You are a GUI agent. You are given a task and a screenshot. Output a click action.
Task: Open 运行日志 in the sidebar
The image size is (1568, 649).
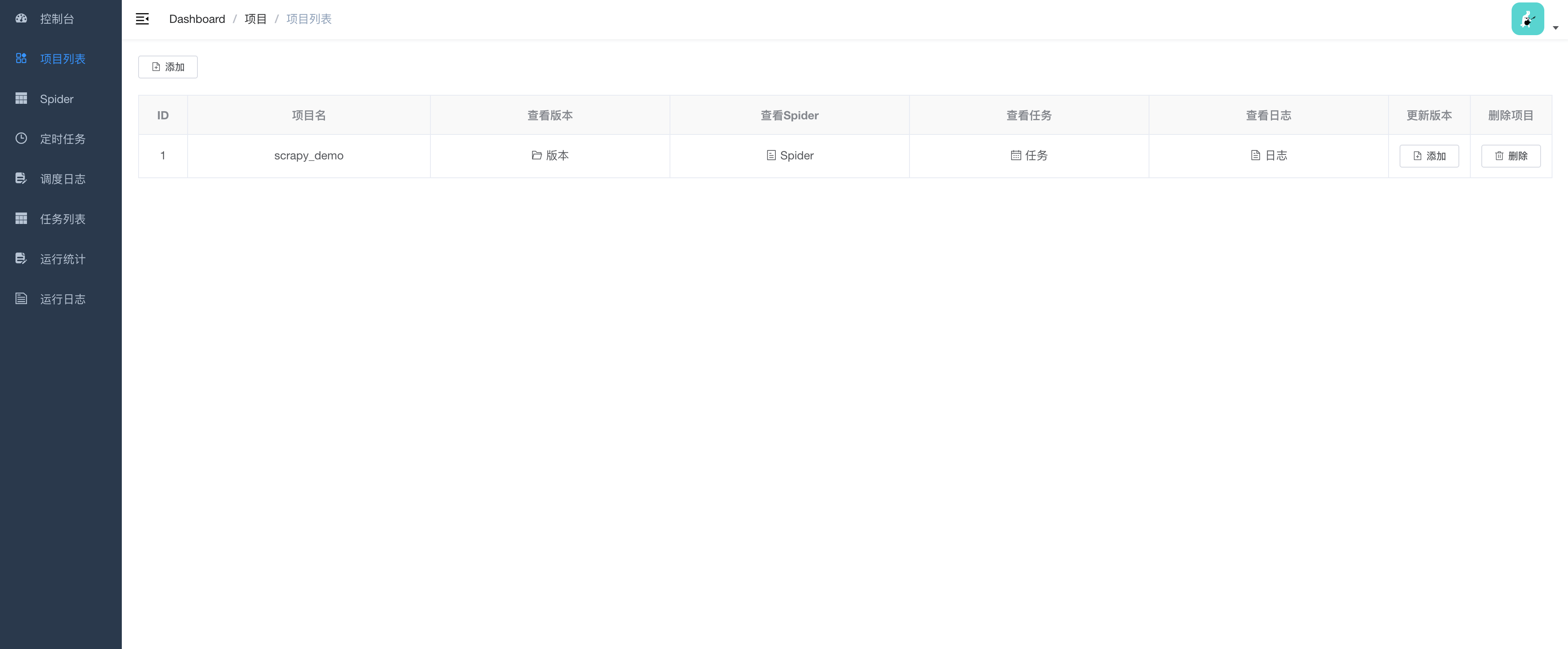pyautogui.click(x=62, y=299)
